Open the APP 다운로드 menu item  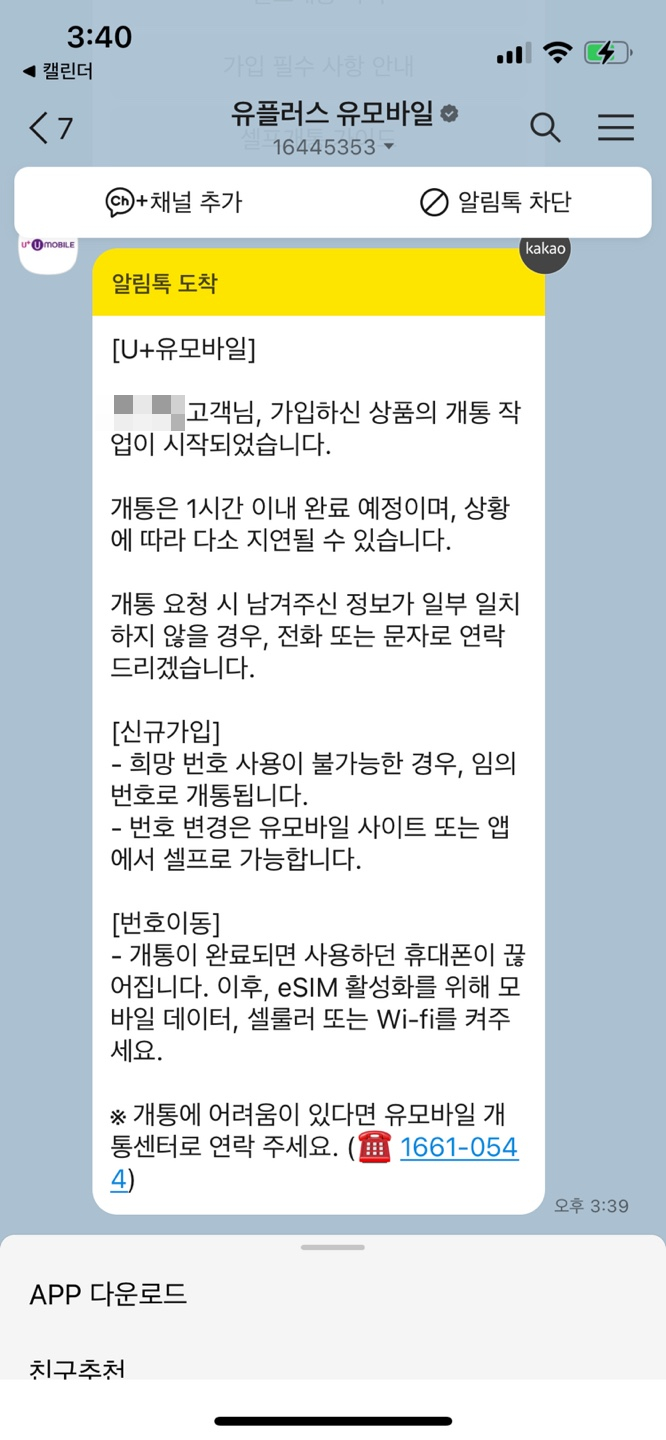pos(333,1295)
